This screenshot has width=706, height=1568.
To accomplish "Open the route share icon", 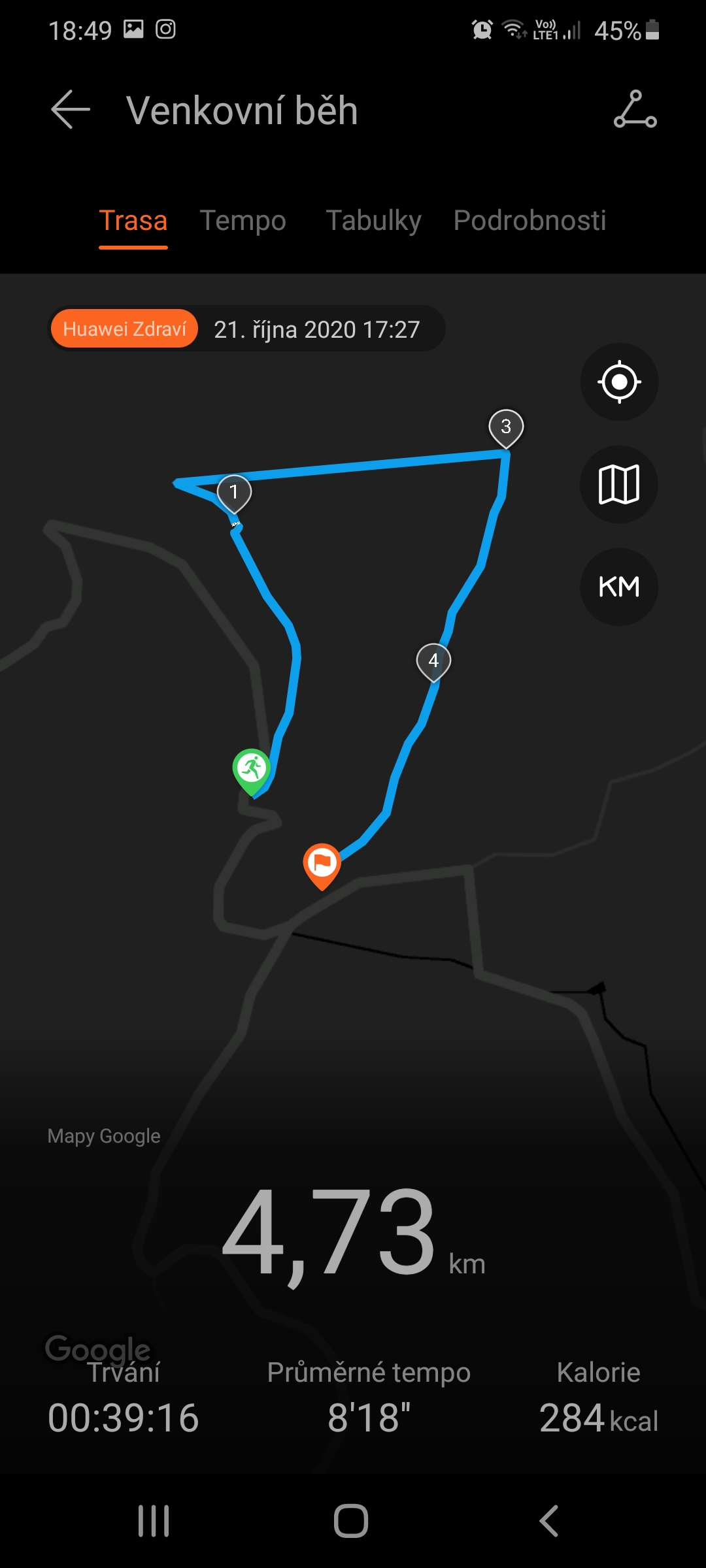I will click(635, 110).
